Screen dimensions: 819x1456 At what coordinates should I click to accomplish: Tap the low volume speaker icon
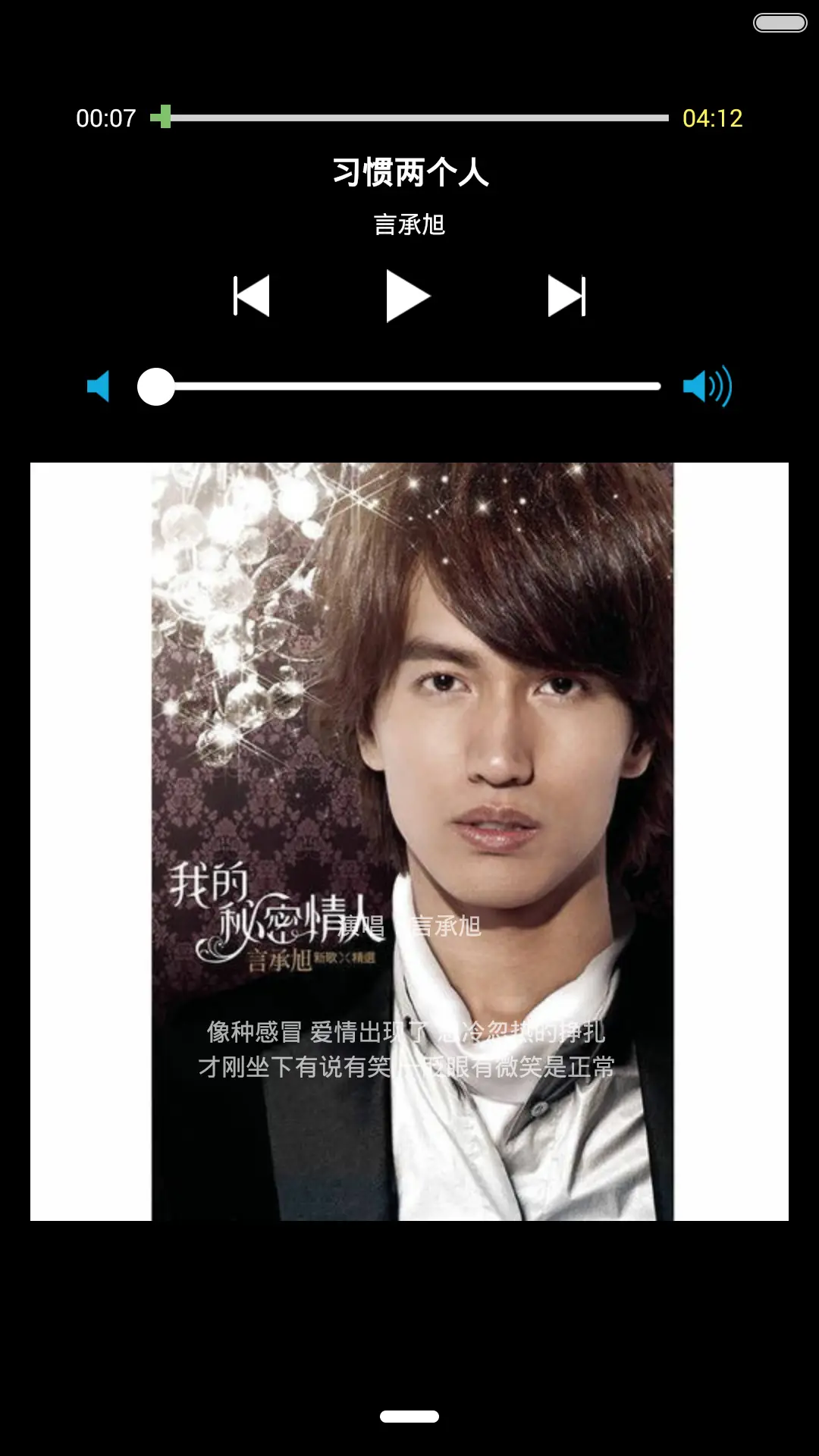click(x=99, y=387)
